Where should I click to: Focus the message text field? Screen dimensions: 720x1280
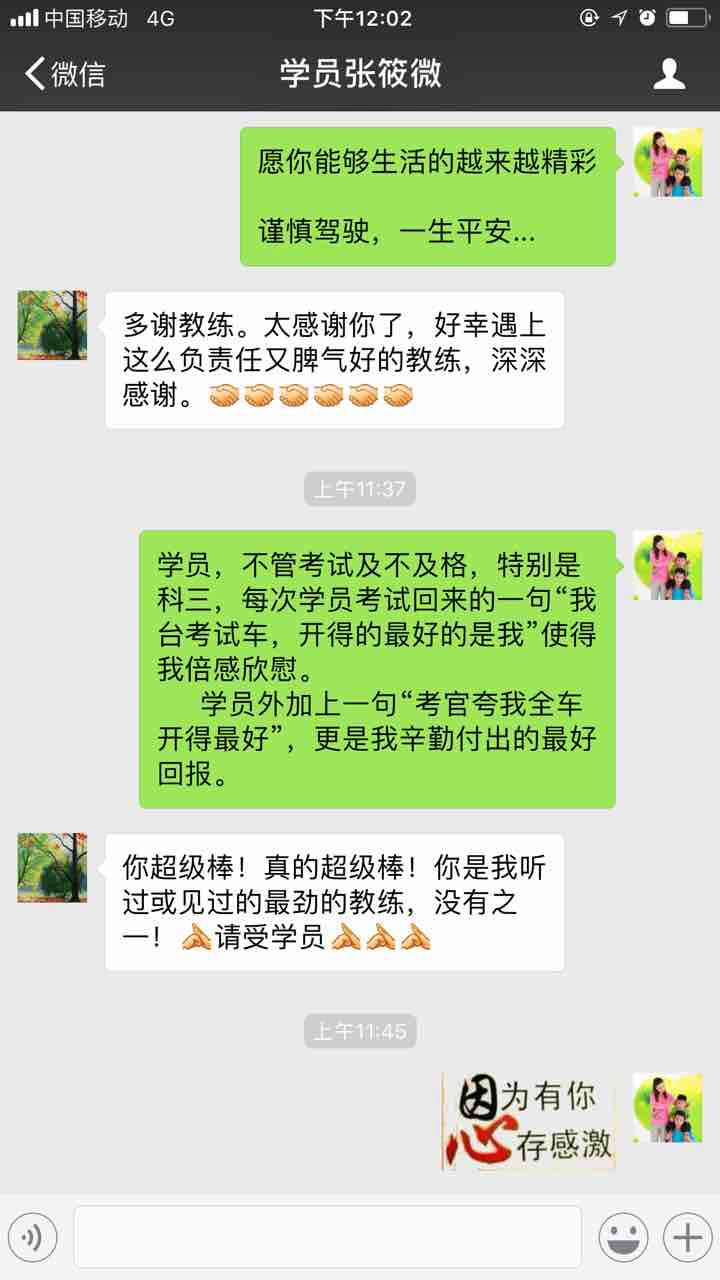coord(327,1238)
